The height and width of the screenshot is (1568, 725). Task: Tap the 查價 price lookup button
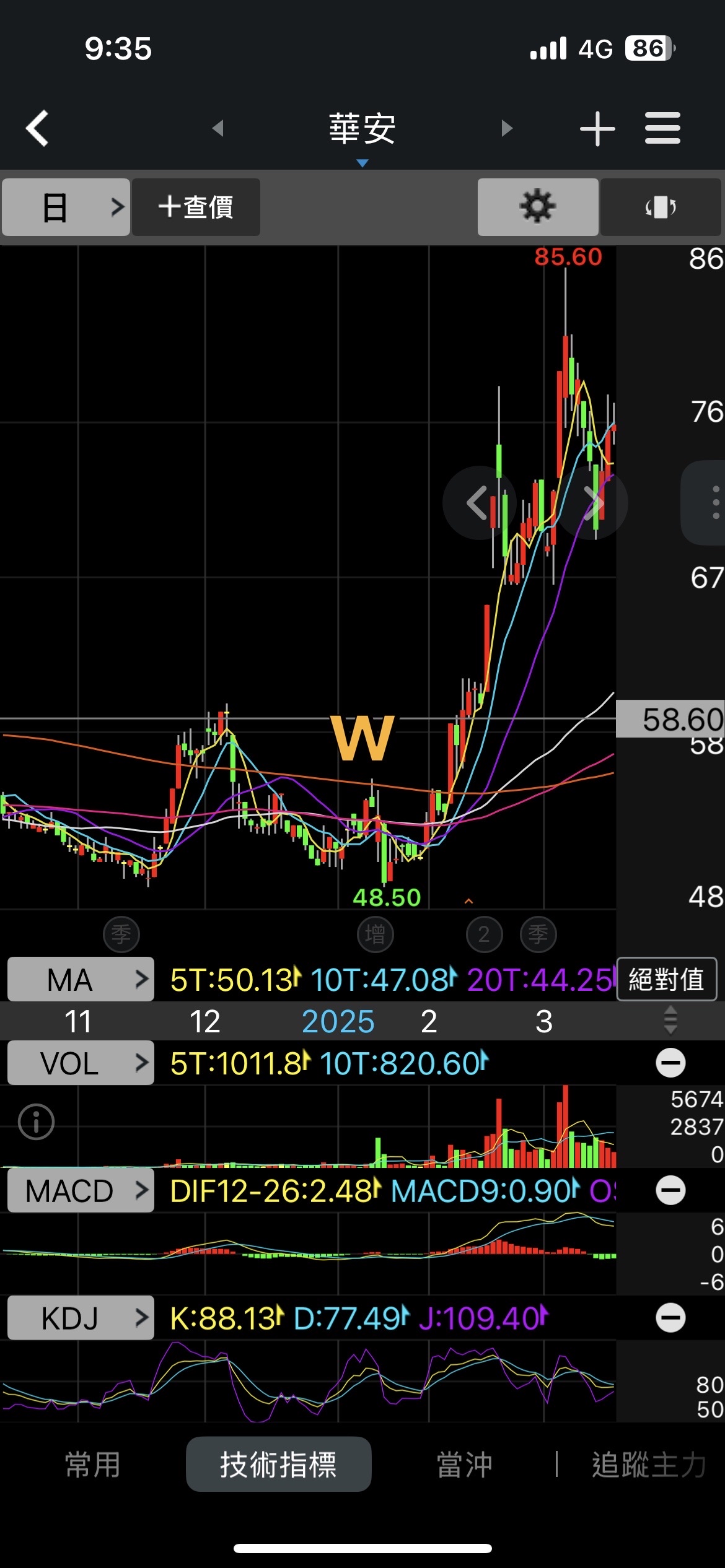coord(196,207)
